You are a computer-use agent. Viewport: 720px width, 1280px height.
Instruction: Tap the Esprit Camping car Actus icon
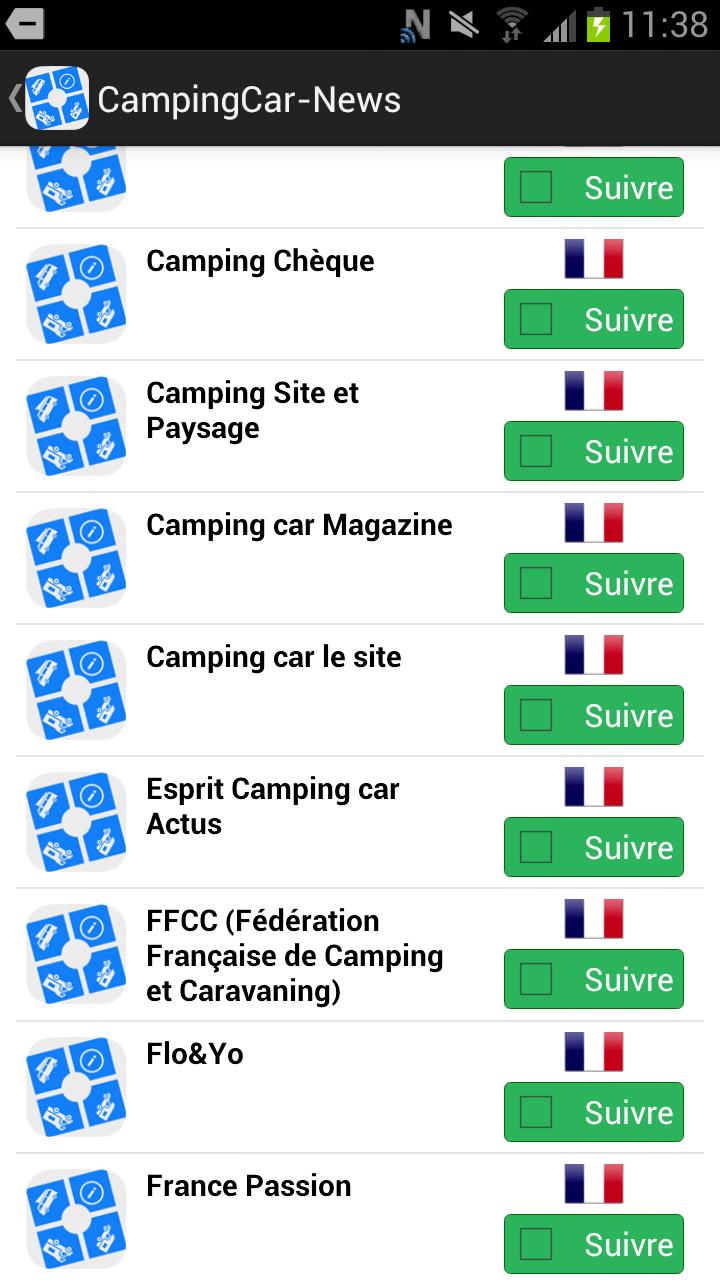(76, 822)
